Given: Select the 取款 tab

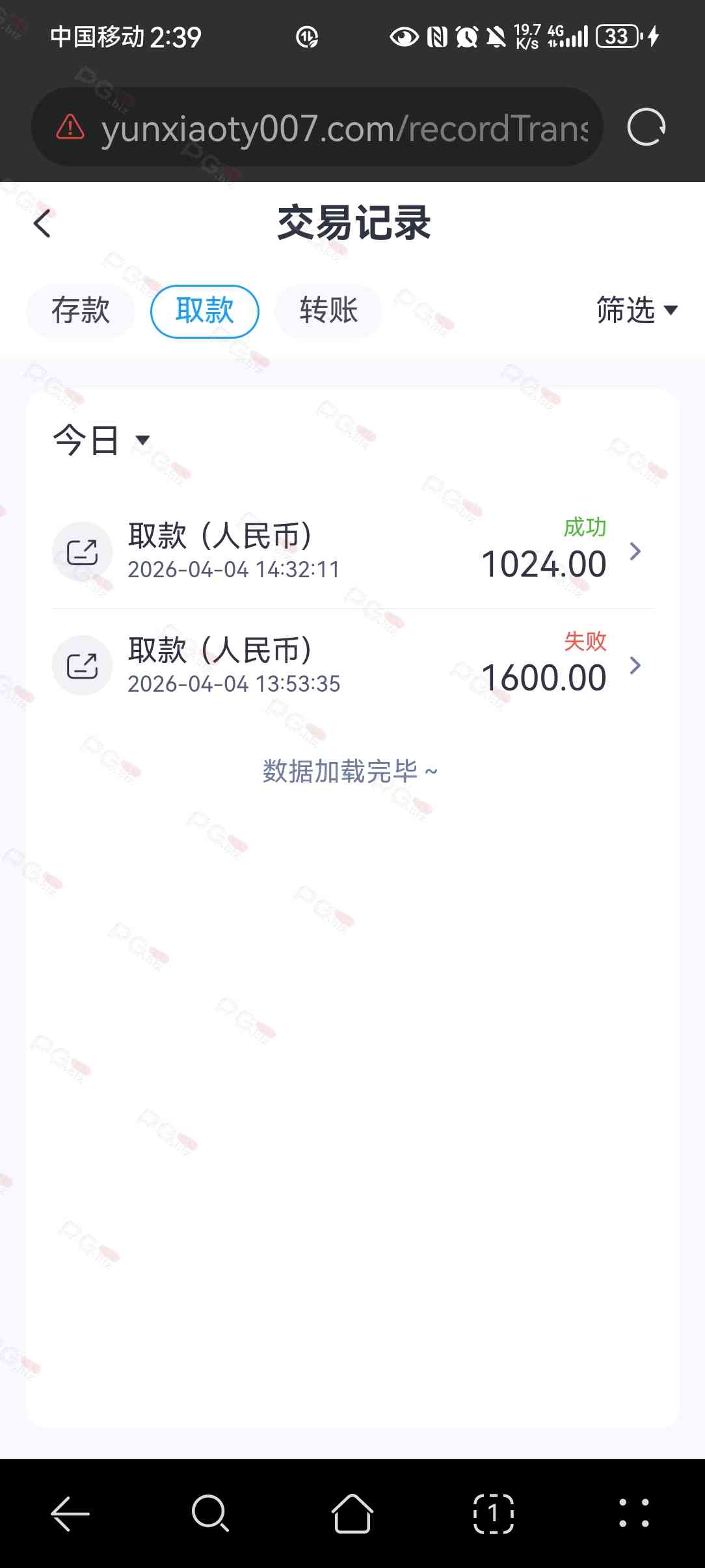Looking at the screenshot, I should click(x=205, y=311).
